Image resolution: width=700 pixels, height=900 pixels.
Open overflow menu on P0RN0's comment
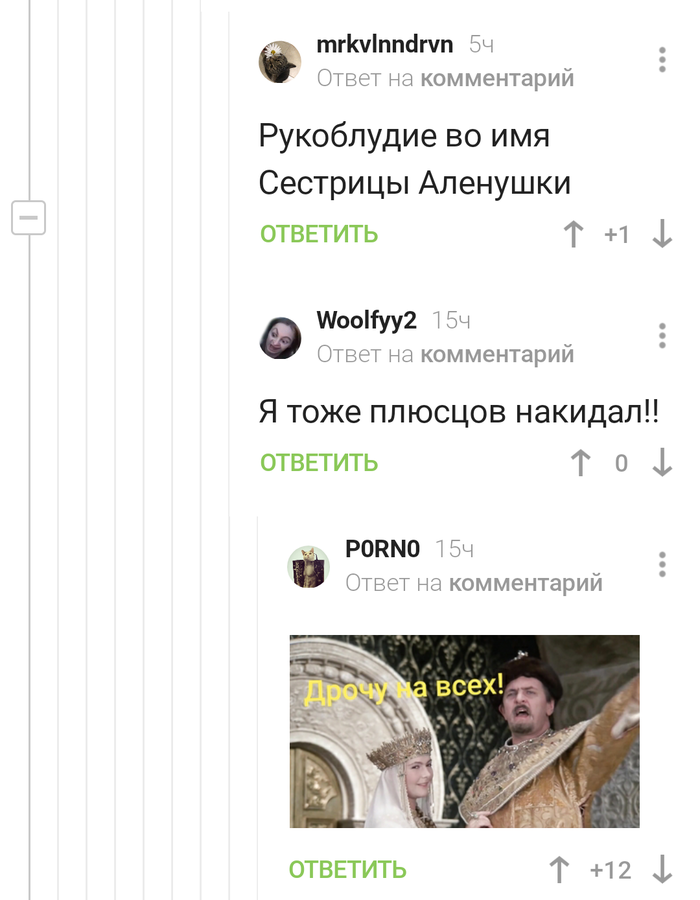[x=662, y=565]
